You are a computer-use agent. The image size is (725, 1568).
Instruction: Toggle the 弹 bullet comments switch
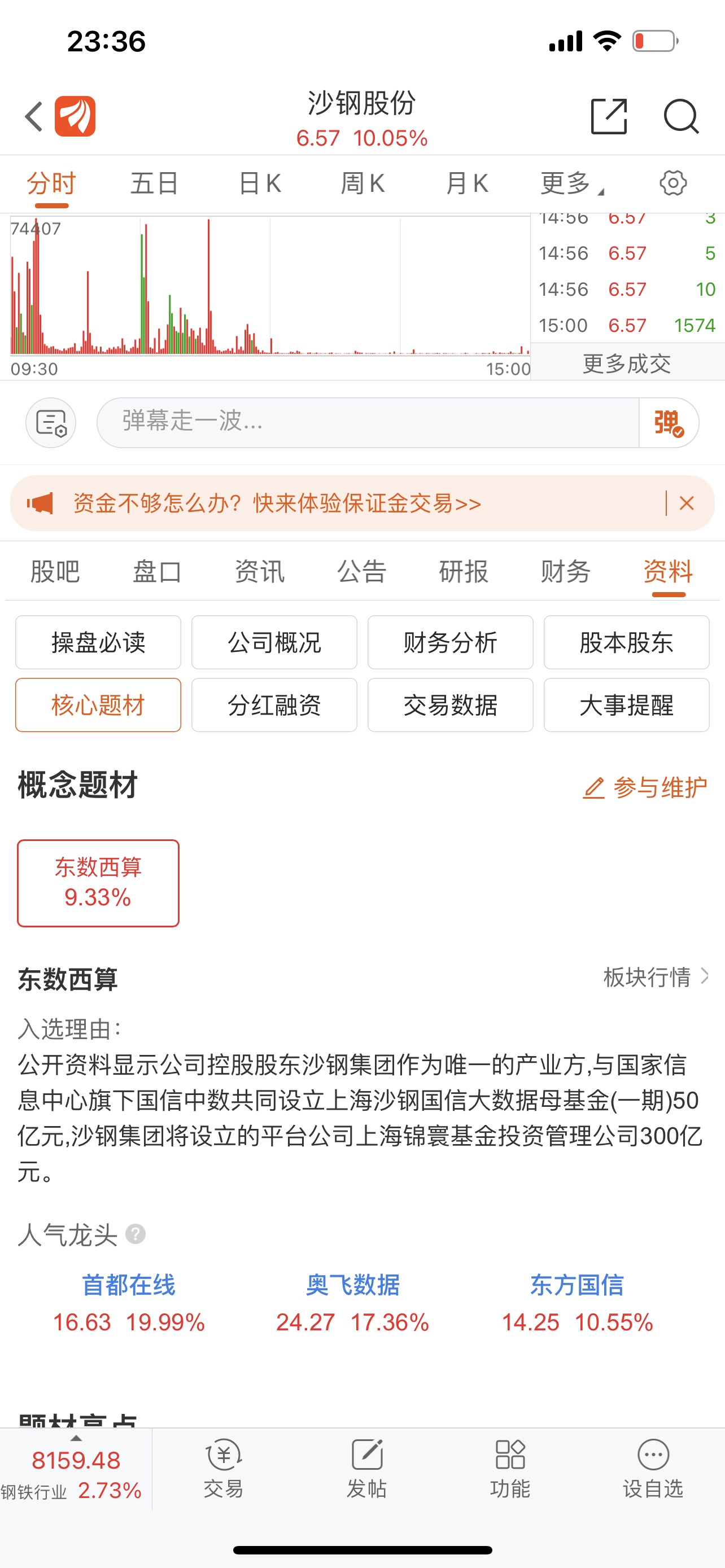tap(669, 422)
